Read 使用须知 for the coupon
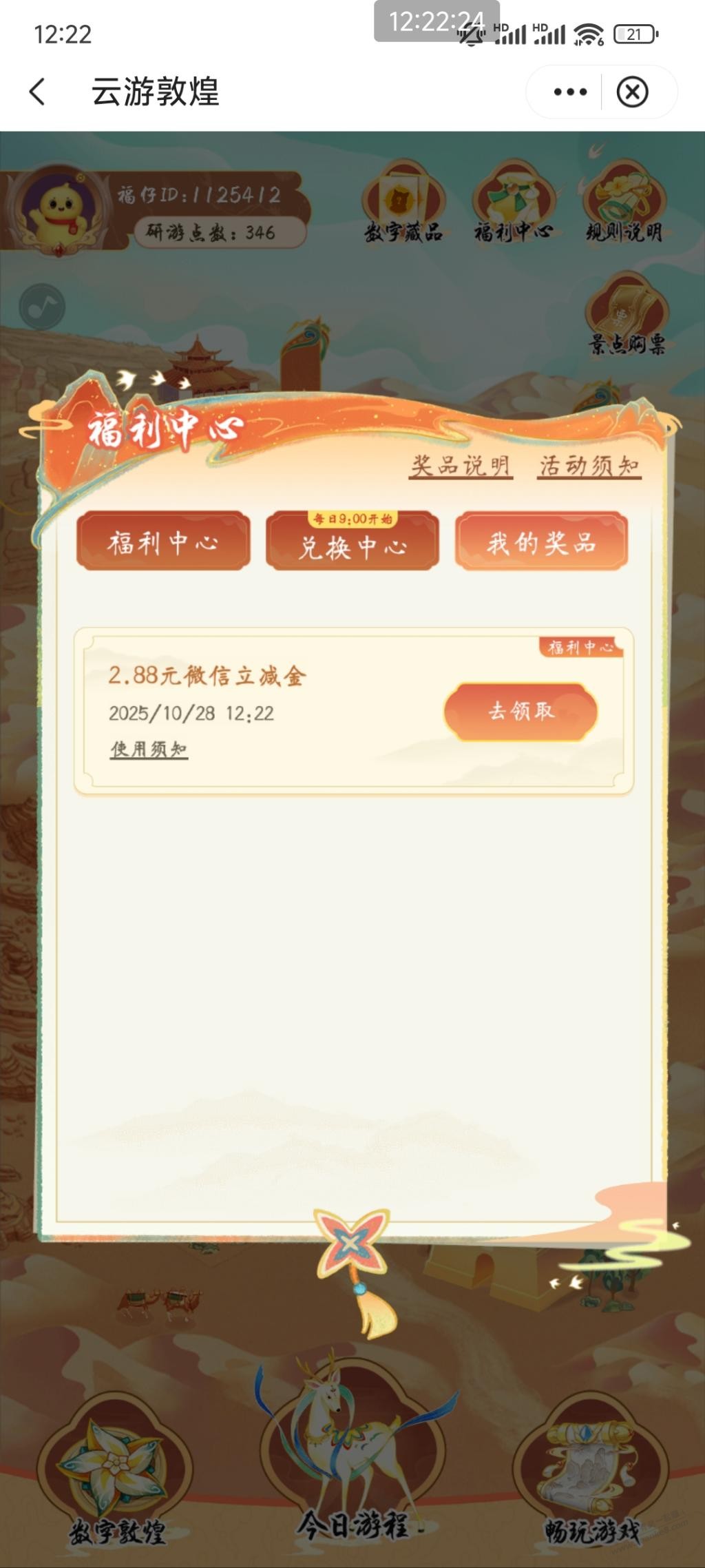 149,749
